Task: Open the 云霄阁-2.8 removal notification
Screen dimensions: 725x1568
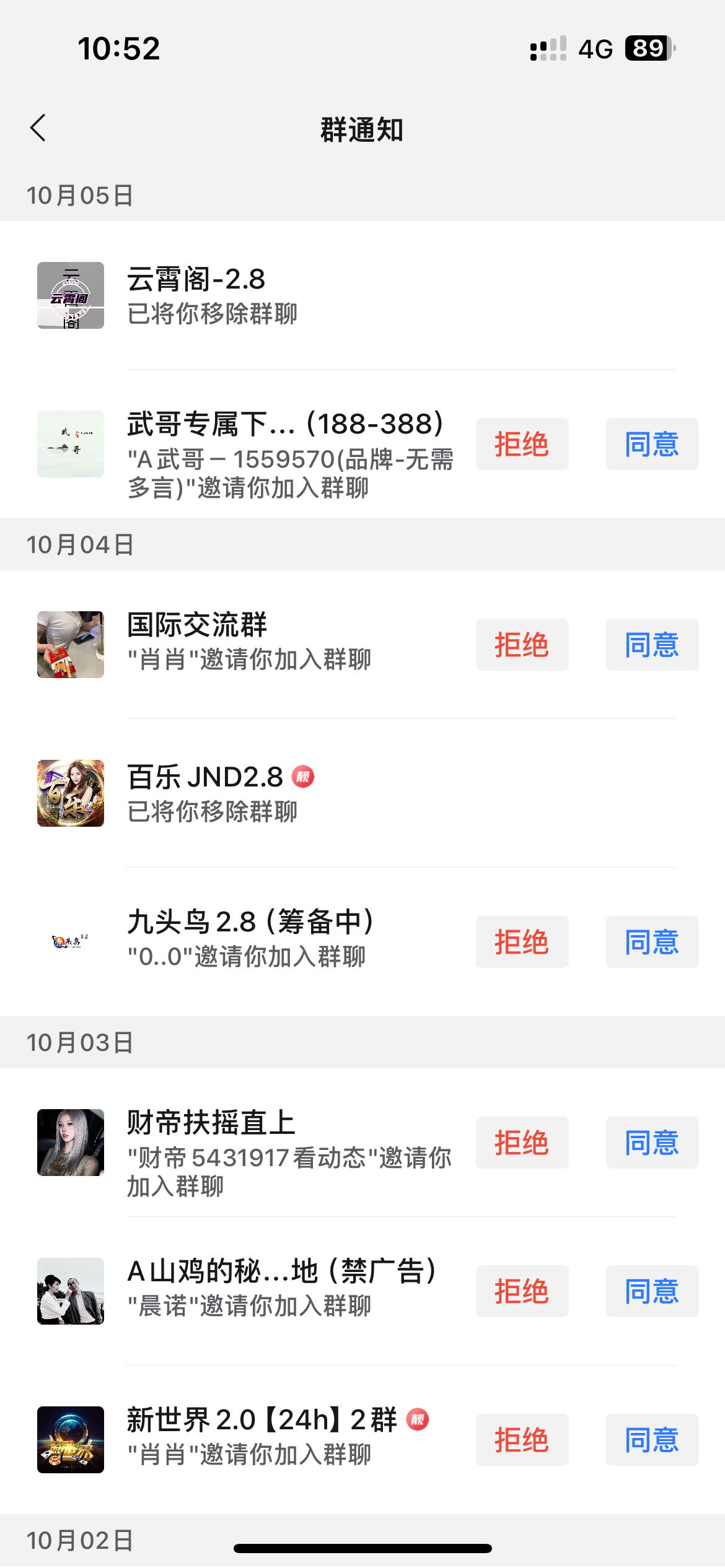Action: (362, 295)
